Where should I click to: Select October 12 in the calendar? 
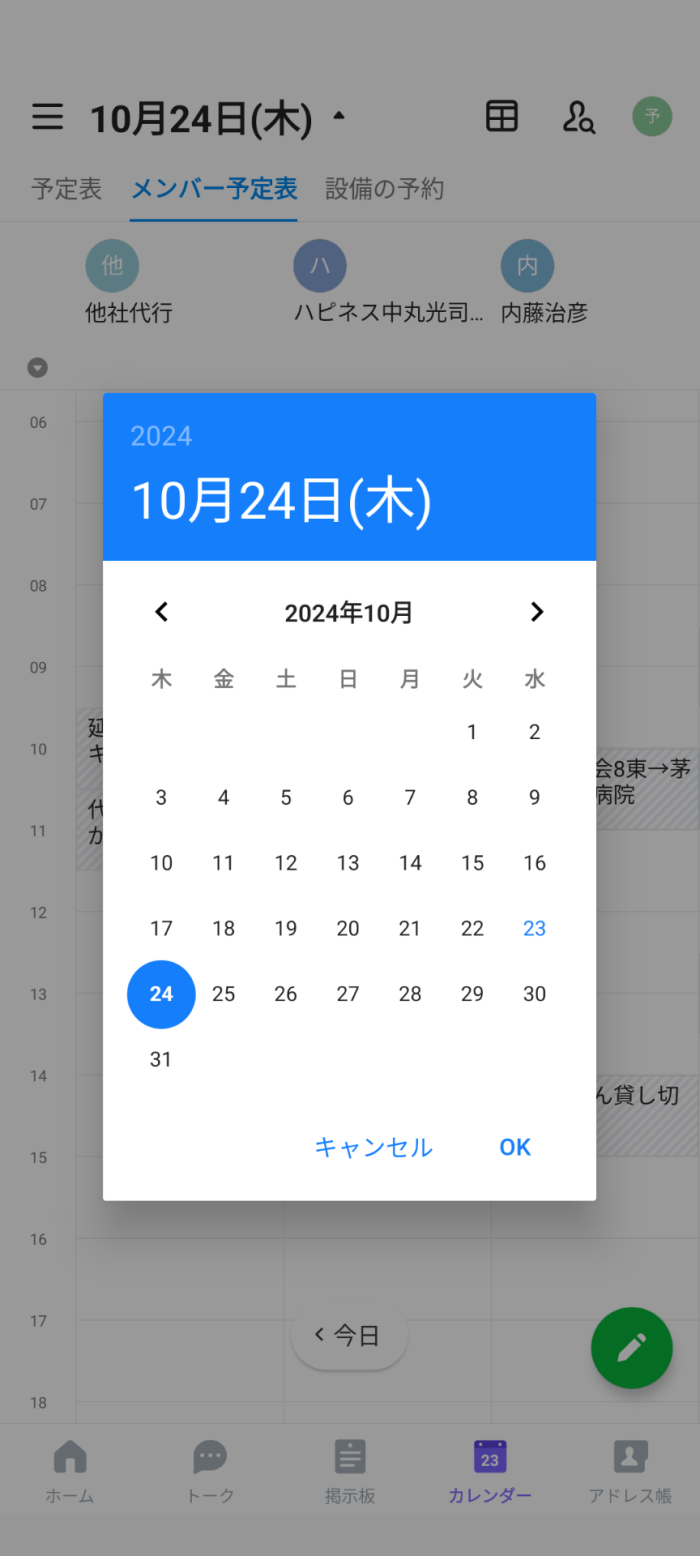pos(286,863)
